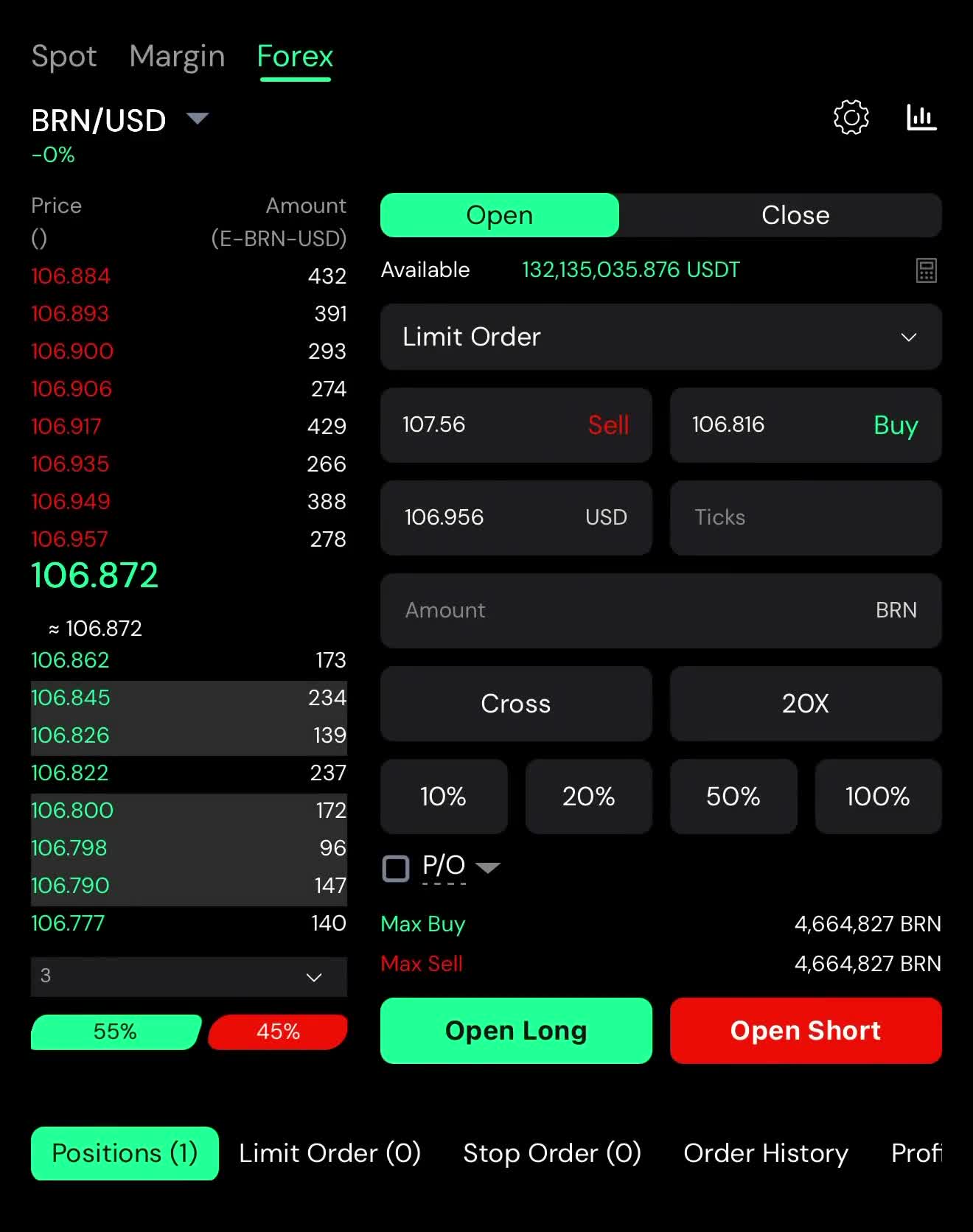973x1232 pixels.
Task: Expand the BRN/USD pair selector
Action: [196, 119]
